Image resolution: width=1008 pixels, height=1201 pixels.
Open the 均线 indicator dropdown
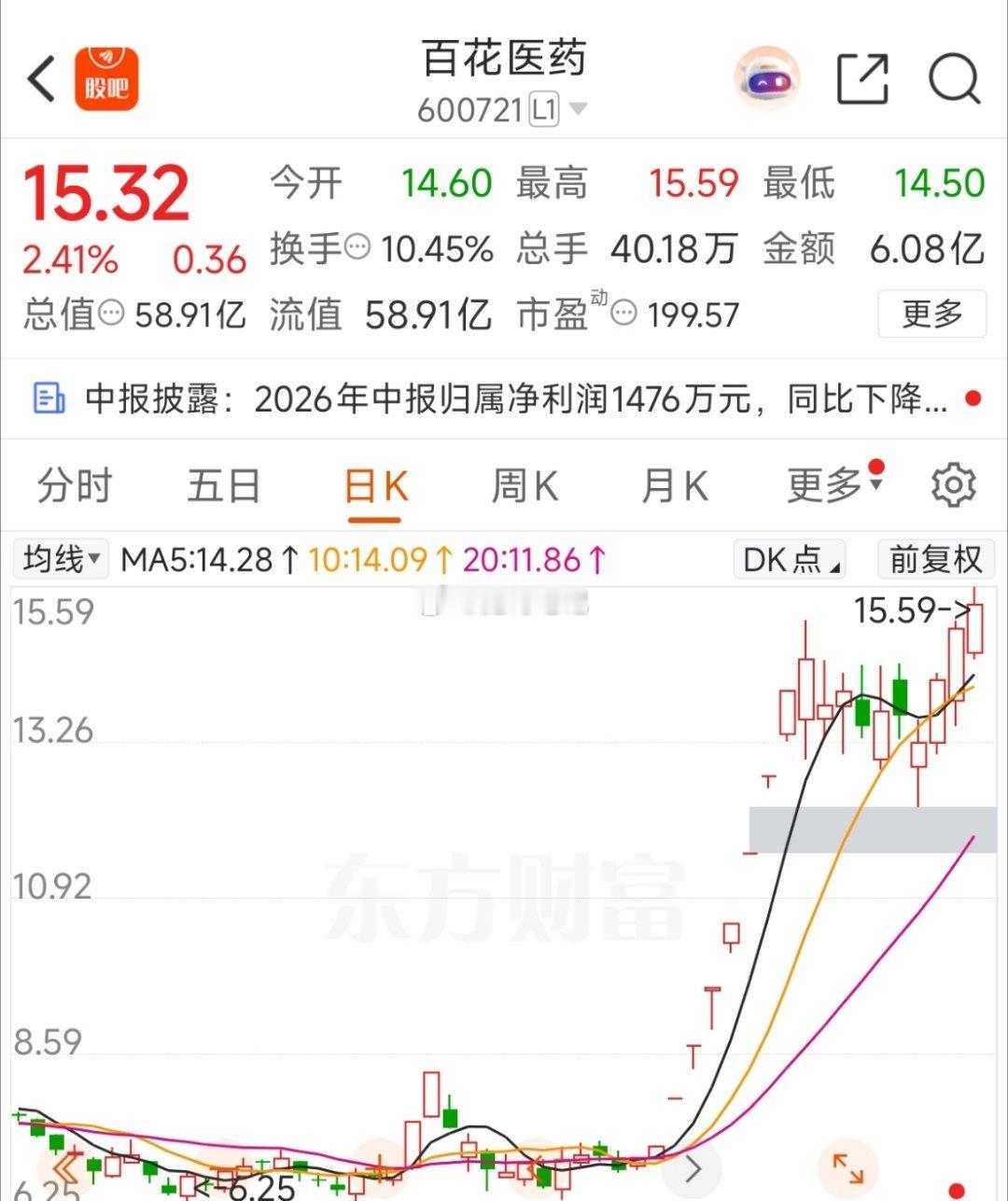pyautogui.click(x=61, y=559)
